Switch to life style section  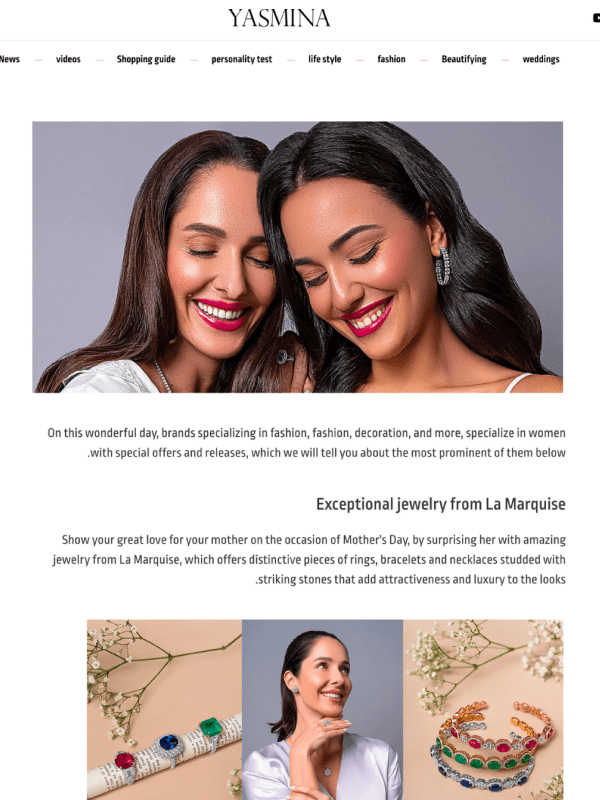[x=324, y=59]
